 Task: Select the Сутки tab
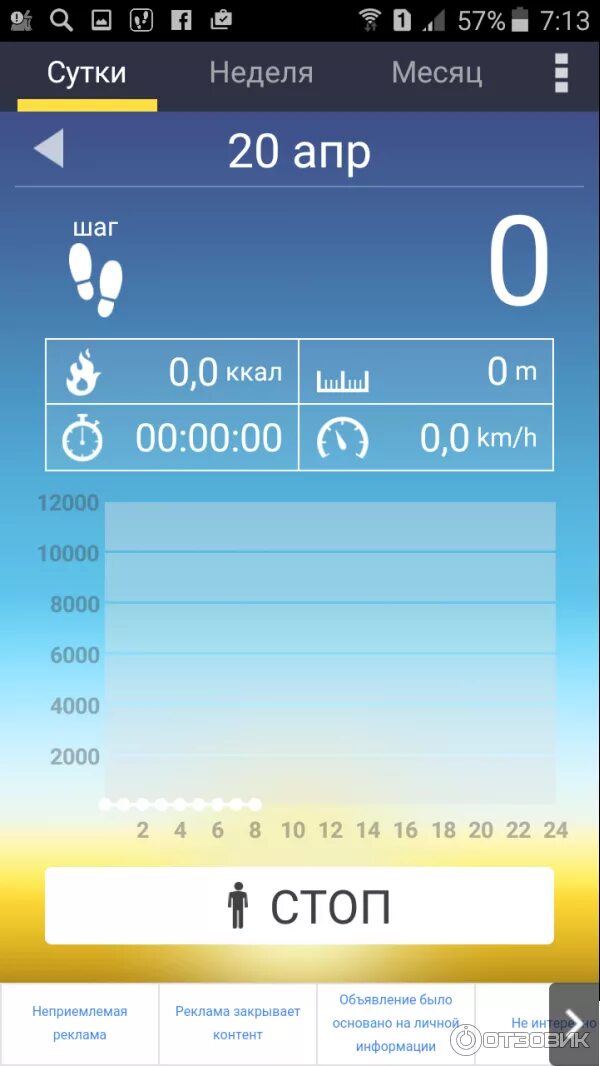click(87, 73)
